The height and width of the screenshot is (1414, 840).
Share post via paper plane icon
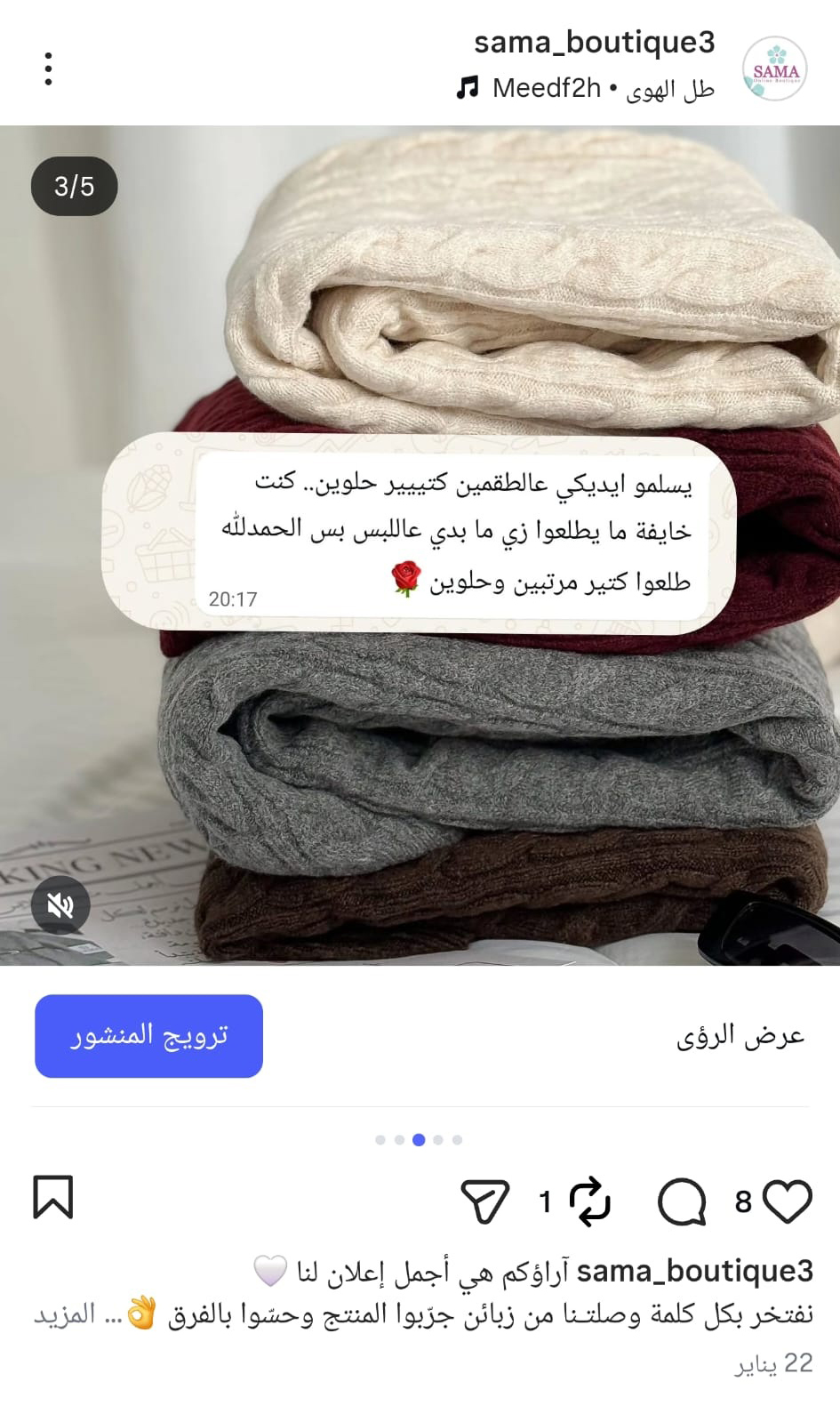485,1201
